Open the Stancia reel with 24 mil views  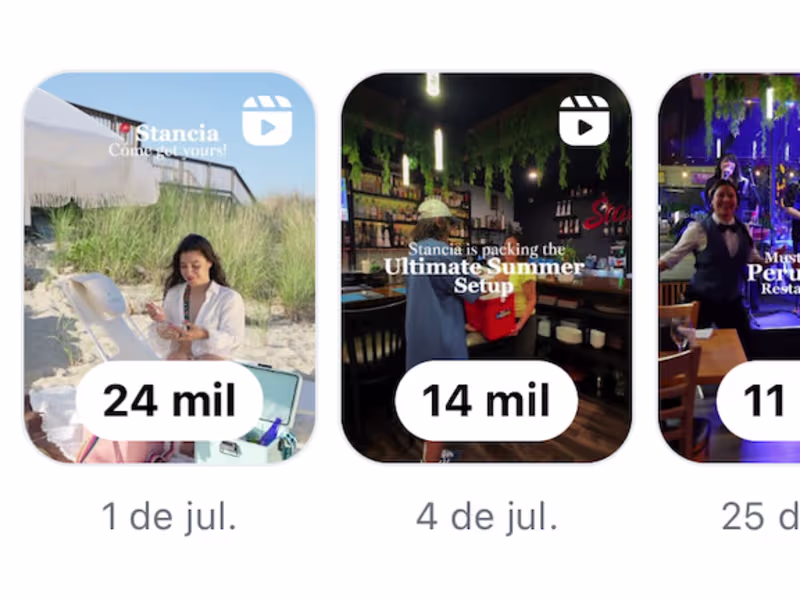coord(169,267)
